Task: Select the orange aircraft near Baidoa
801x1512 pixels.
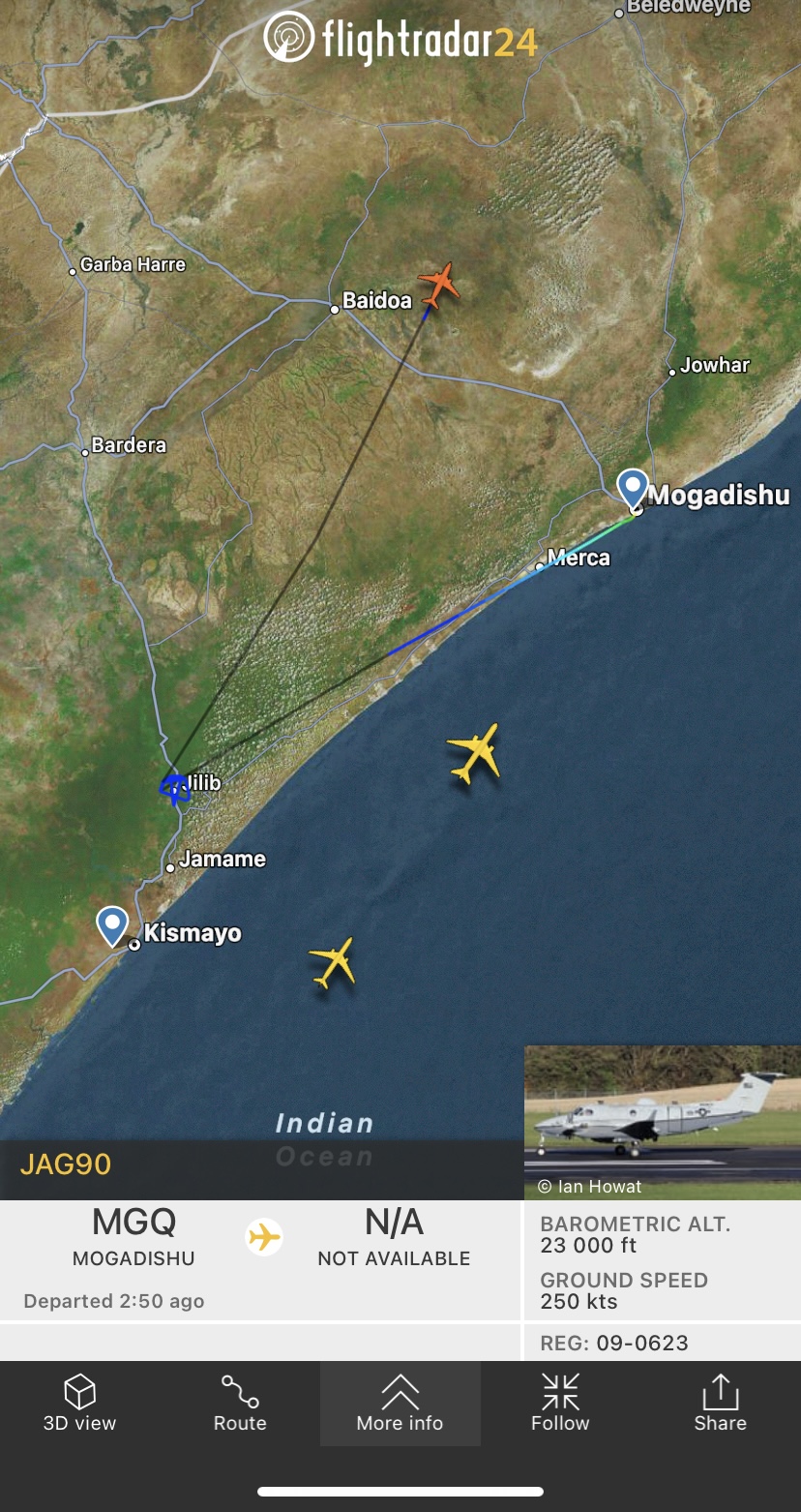Action: (438, 285)
